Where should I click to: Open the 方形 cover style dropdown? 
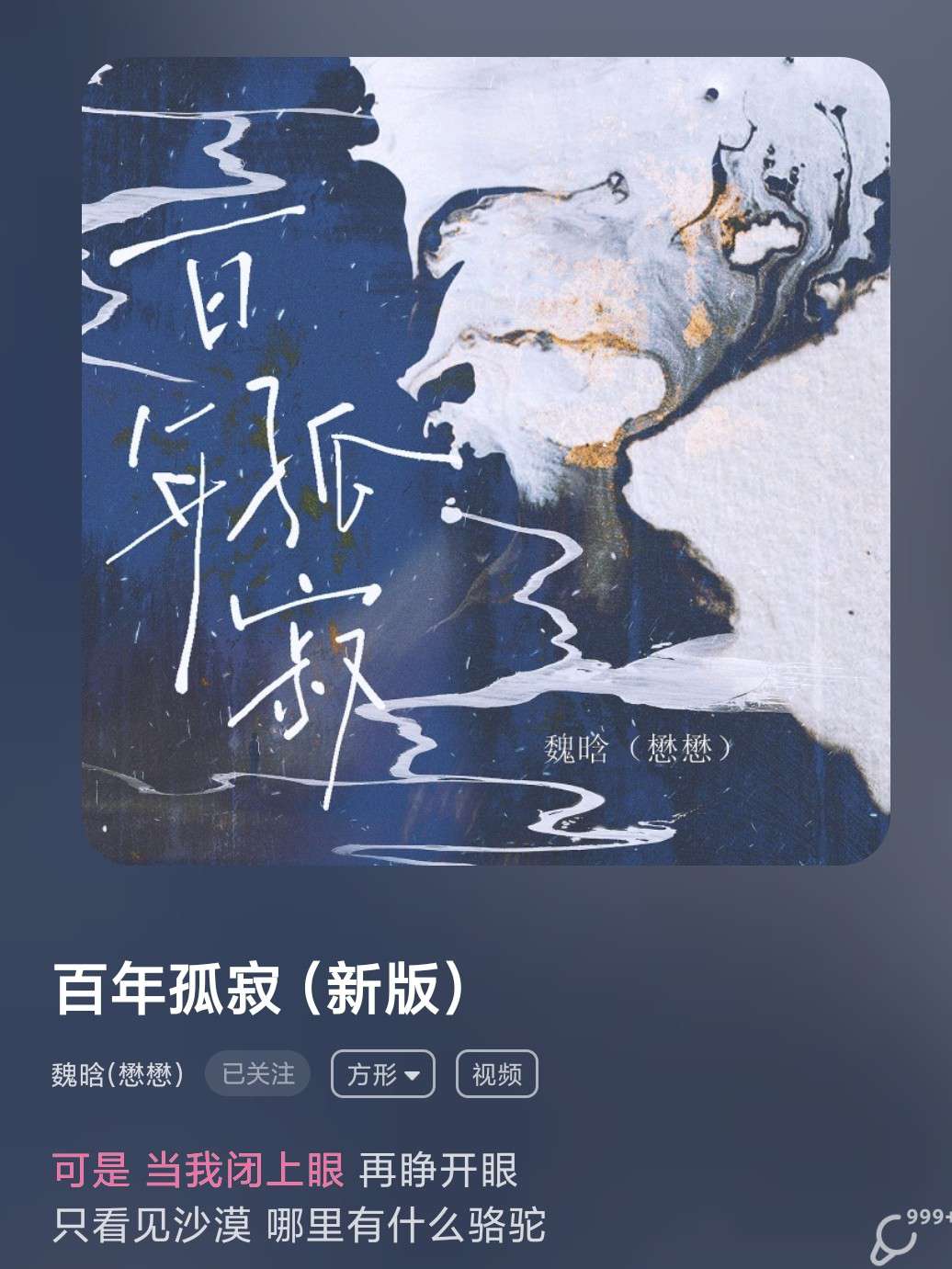(x=383, y=1074)
